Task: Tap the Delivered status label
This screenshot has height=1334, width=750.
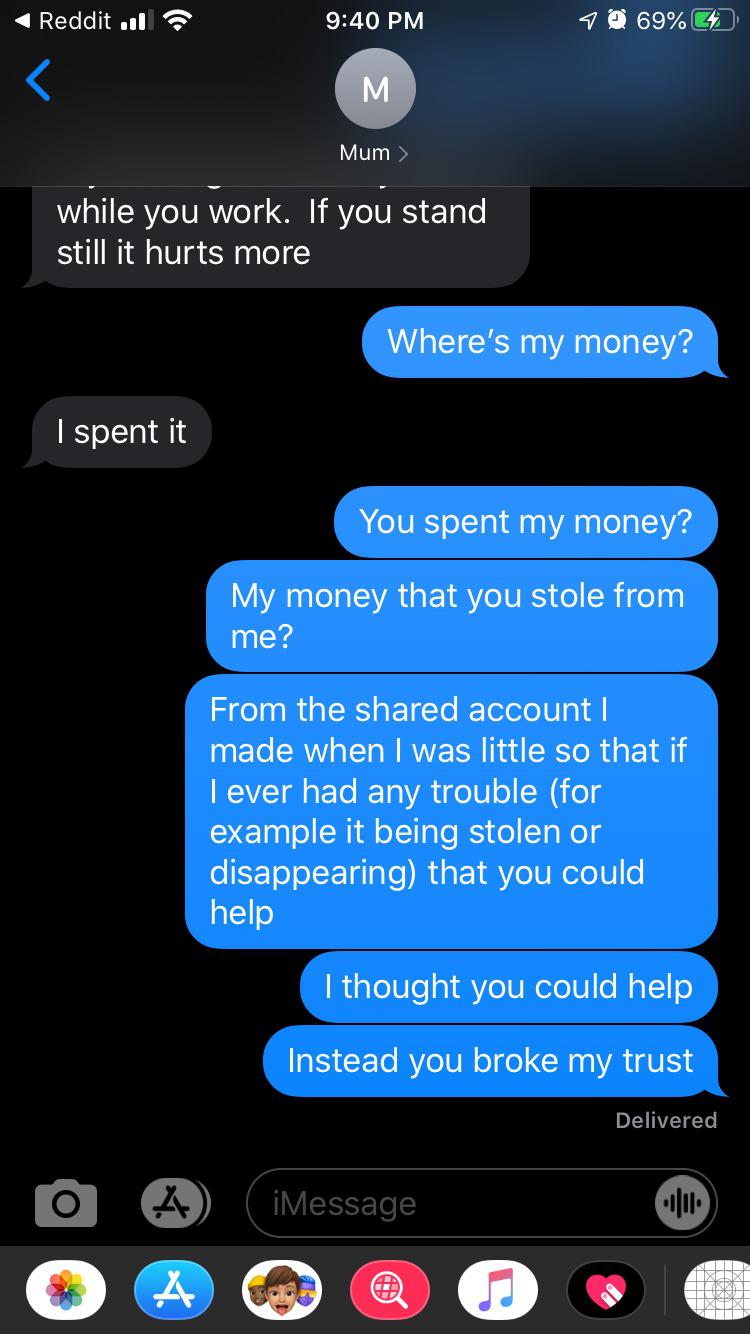Action: [665, 1120]
